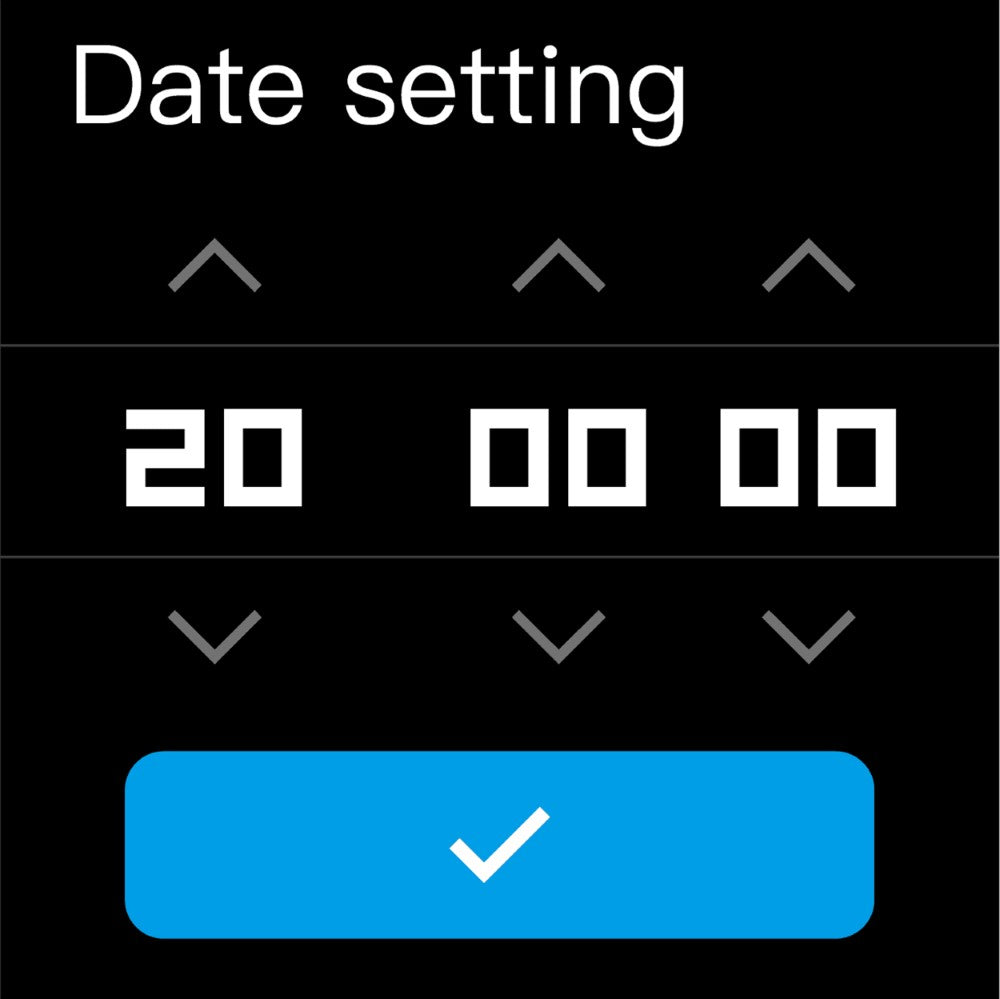Decrease the first value showing 20

[214, 636]
